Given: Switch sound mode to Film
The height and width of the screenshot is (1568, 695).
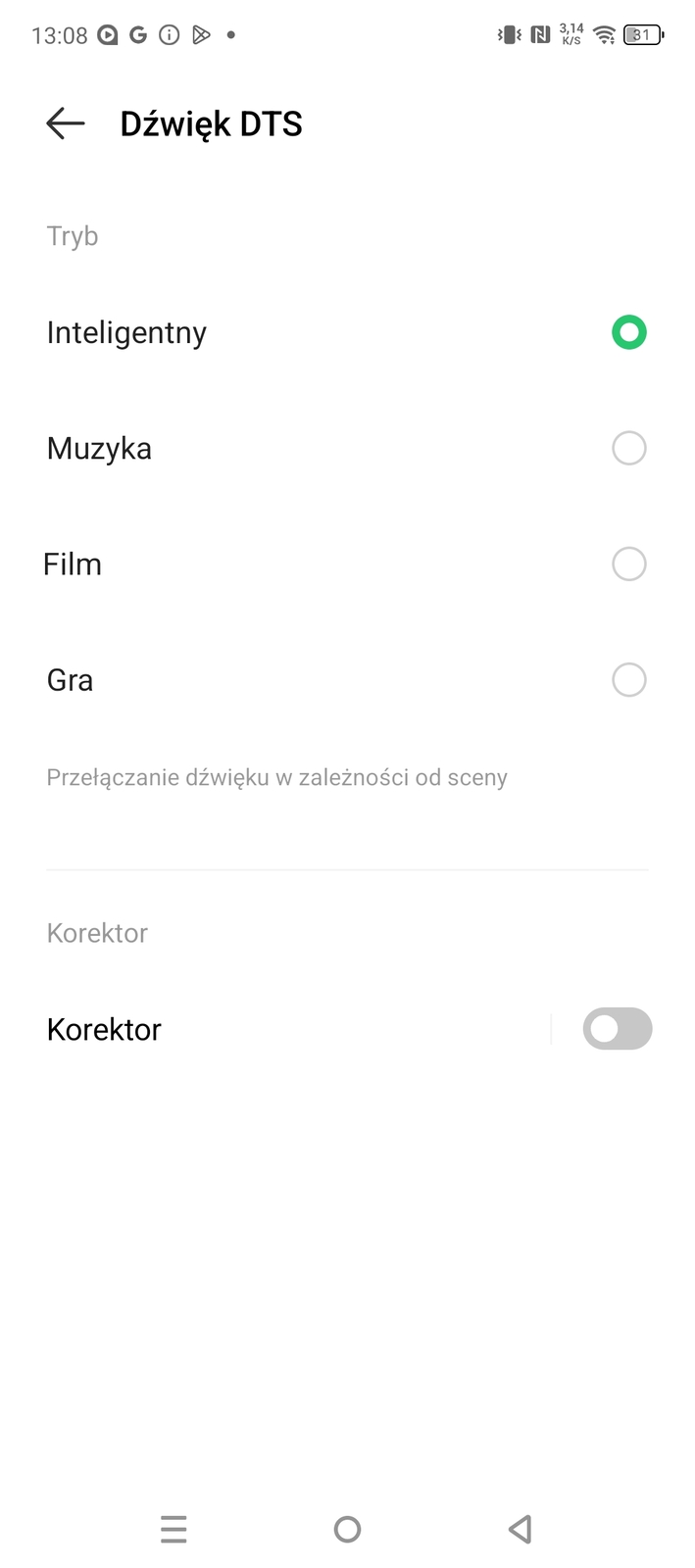Looking at the screenshot, I should coord(628,564).
